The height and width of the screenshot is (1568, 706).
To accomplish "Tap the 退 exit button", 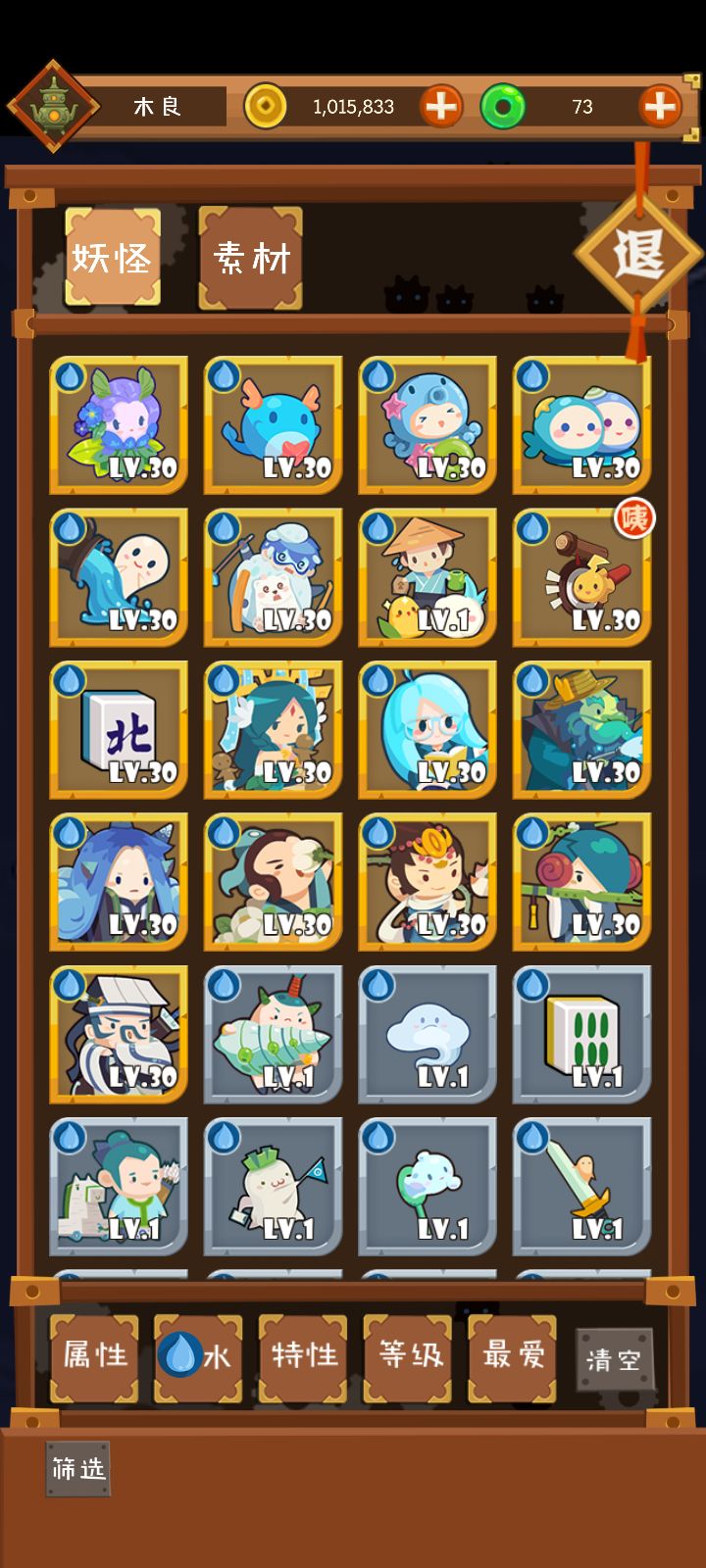I will [x=638, y=255].
